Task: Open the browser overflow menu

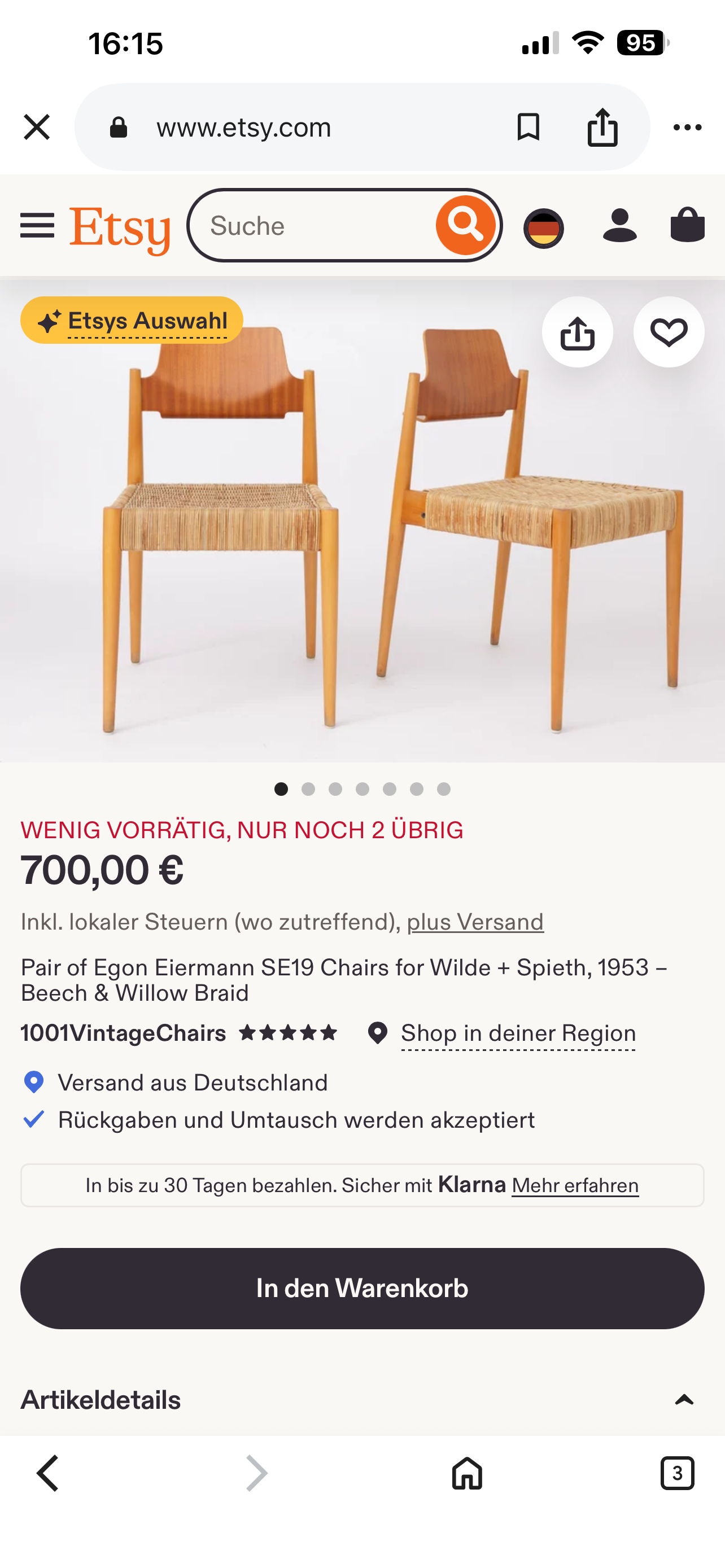Action: (687, 127)
